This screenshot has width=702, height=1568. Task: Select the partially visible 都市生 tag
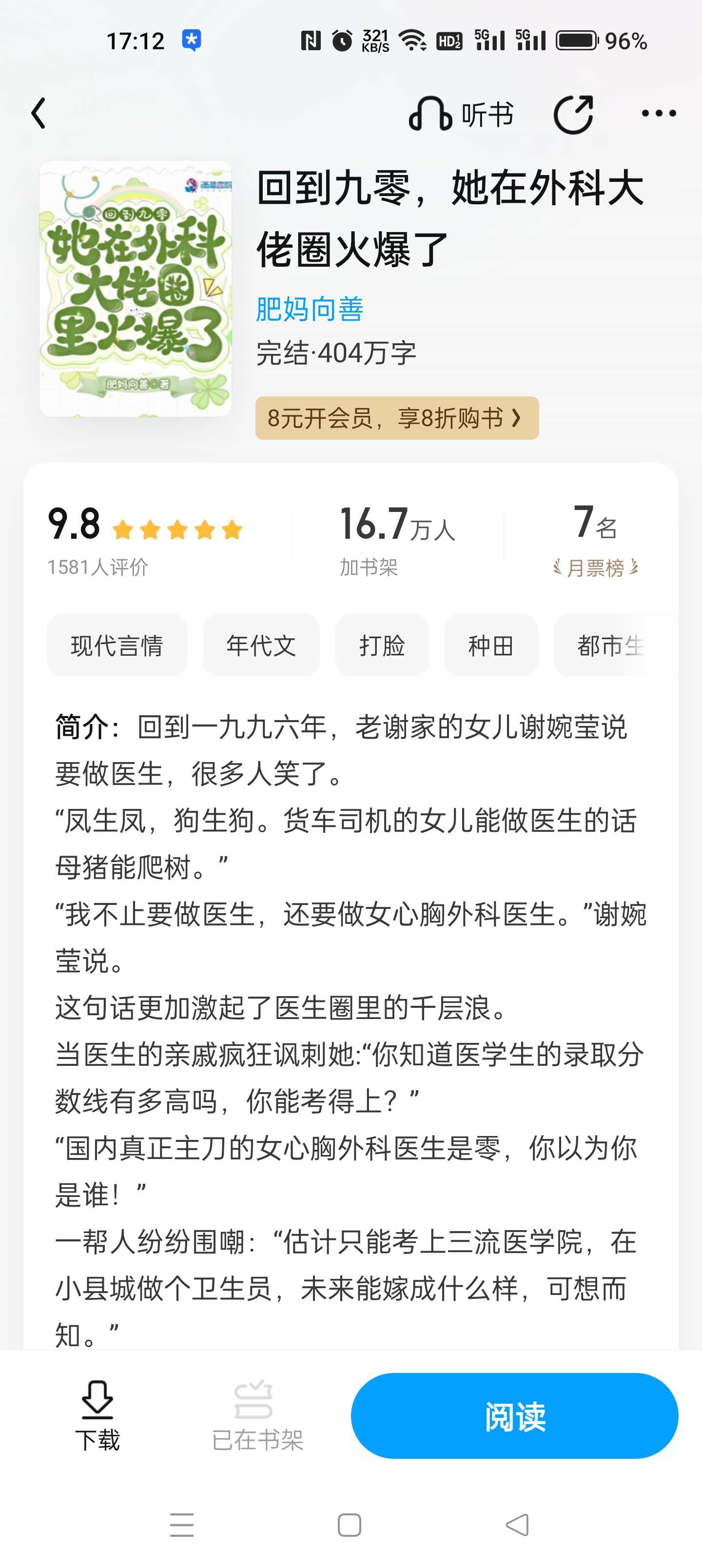pos(615,645)
